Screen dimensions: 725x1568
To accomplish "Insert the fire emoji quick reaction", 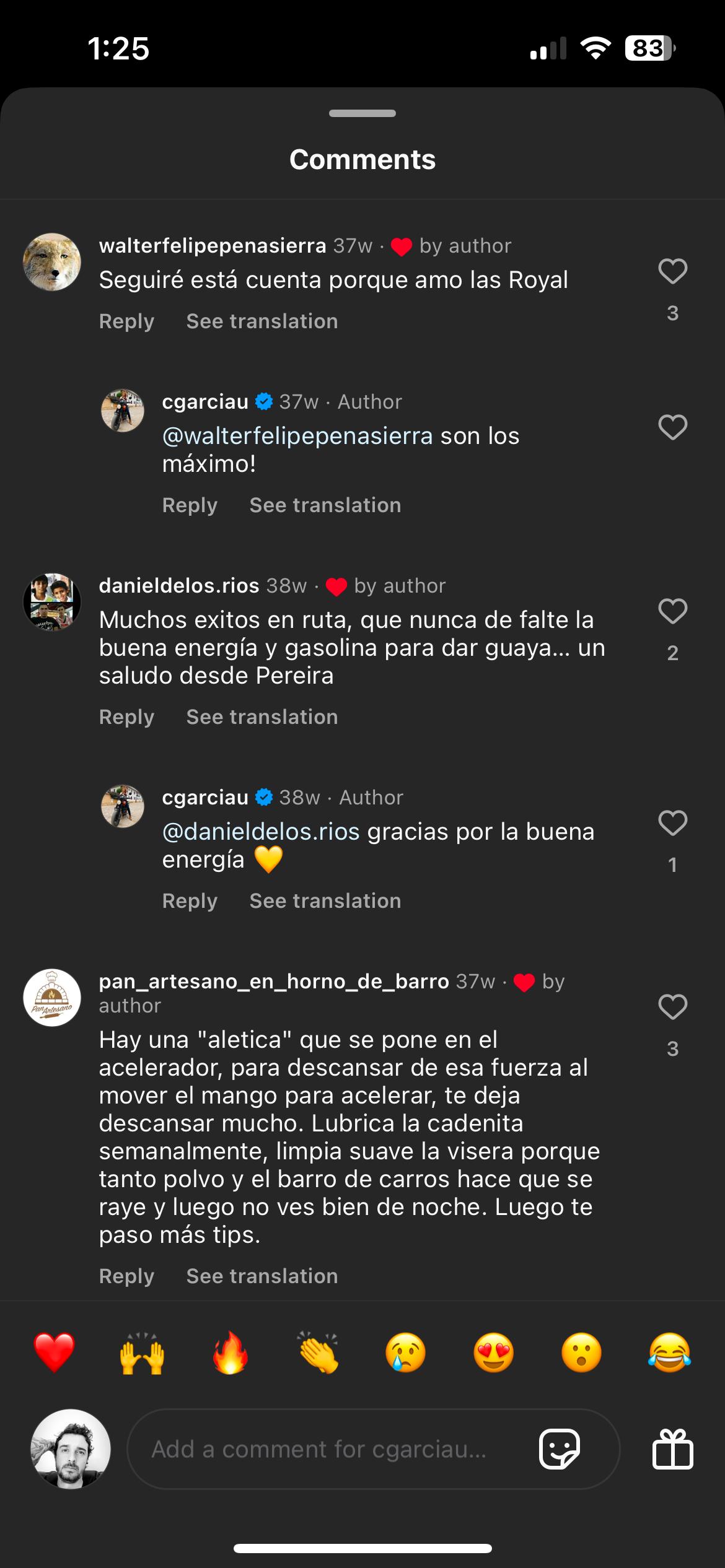I will pyautogui.click(x=230, y=1352).
